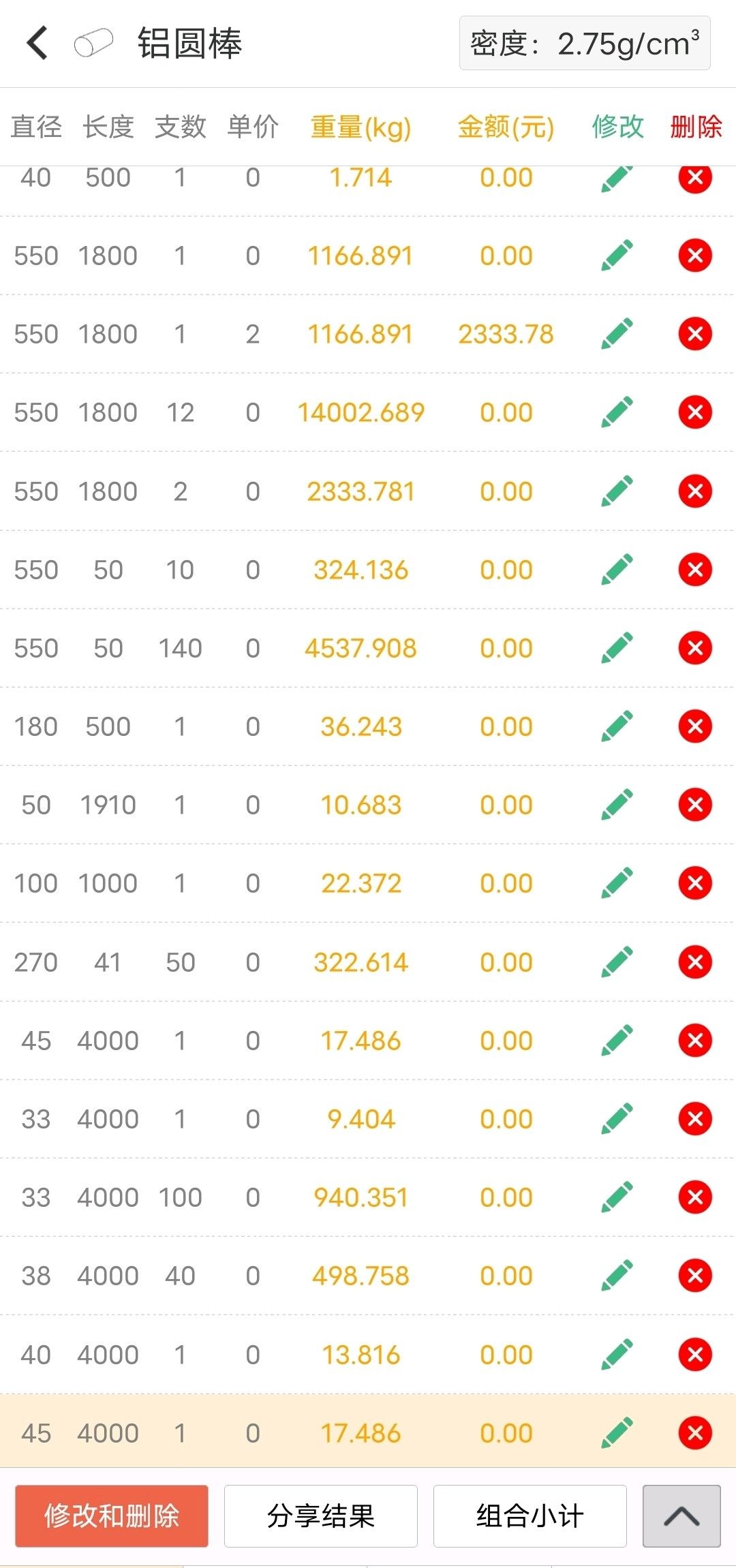
Task: Modify the 498.758 kg entry
Action: click(617, 1276)
